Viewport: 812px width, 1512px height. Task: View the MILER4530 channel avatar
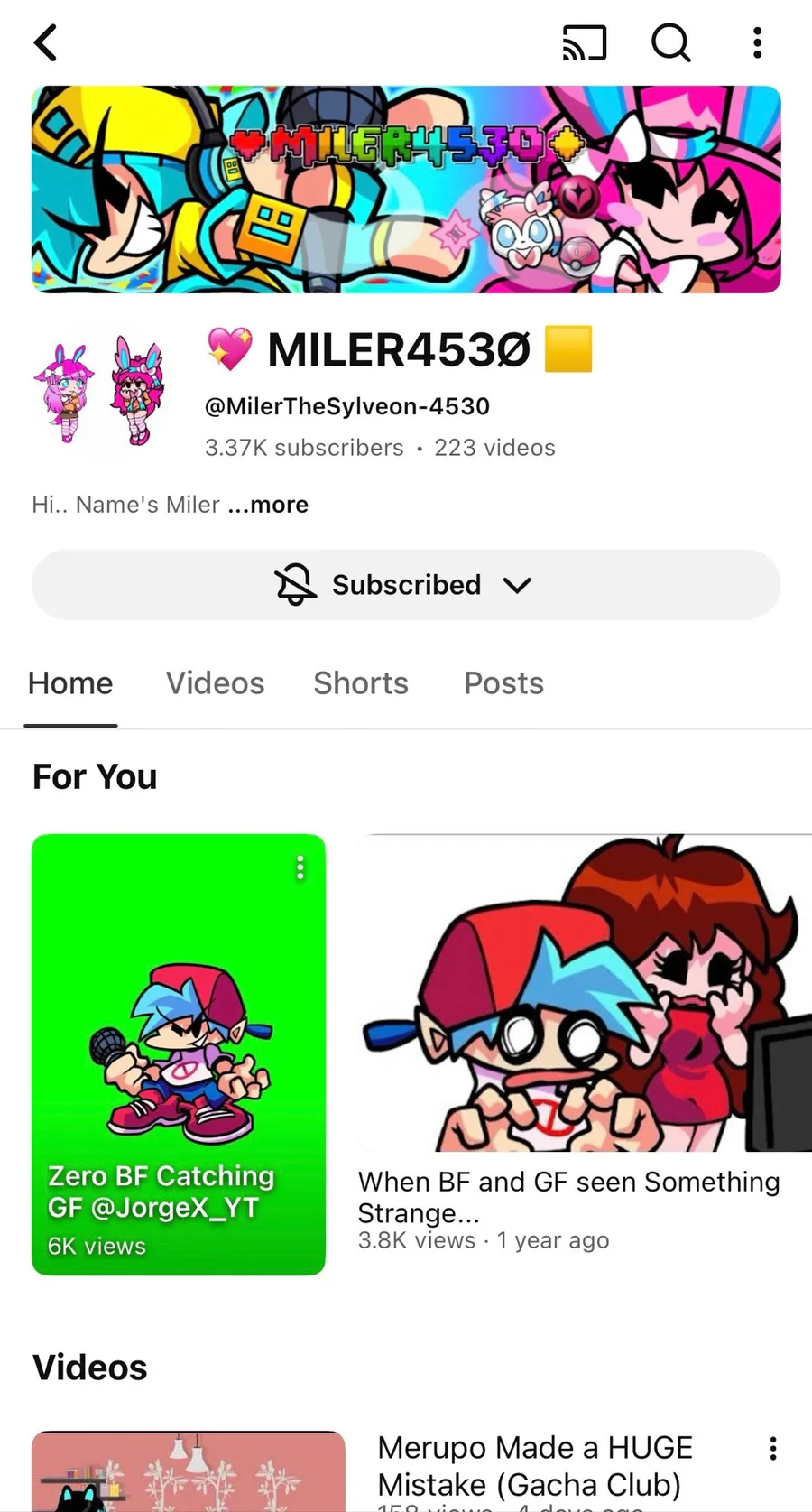point(99,394)
